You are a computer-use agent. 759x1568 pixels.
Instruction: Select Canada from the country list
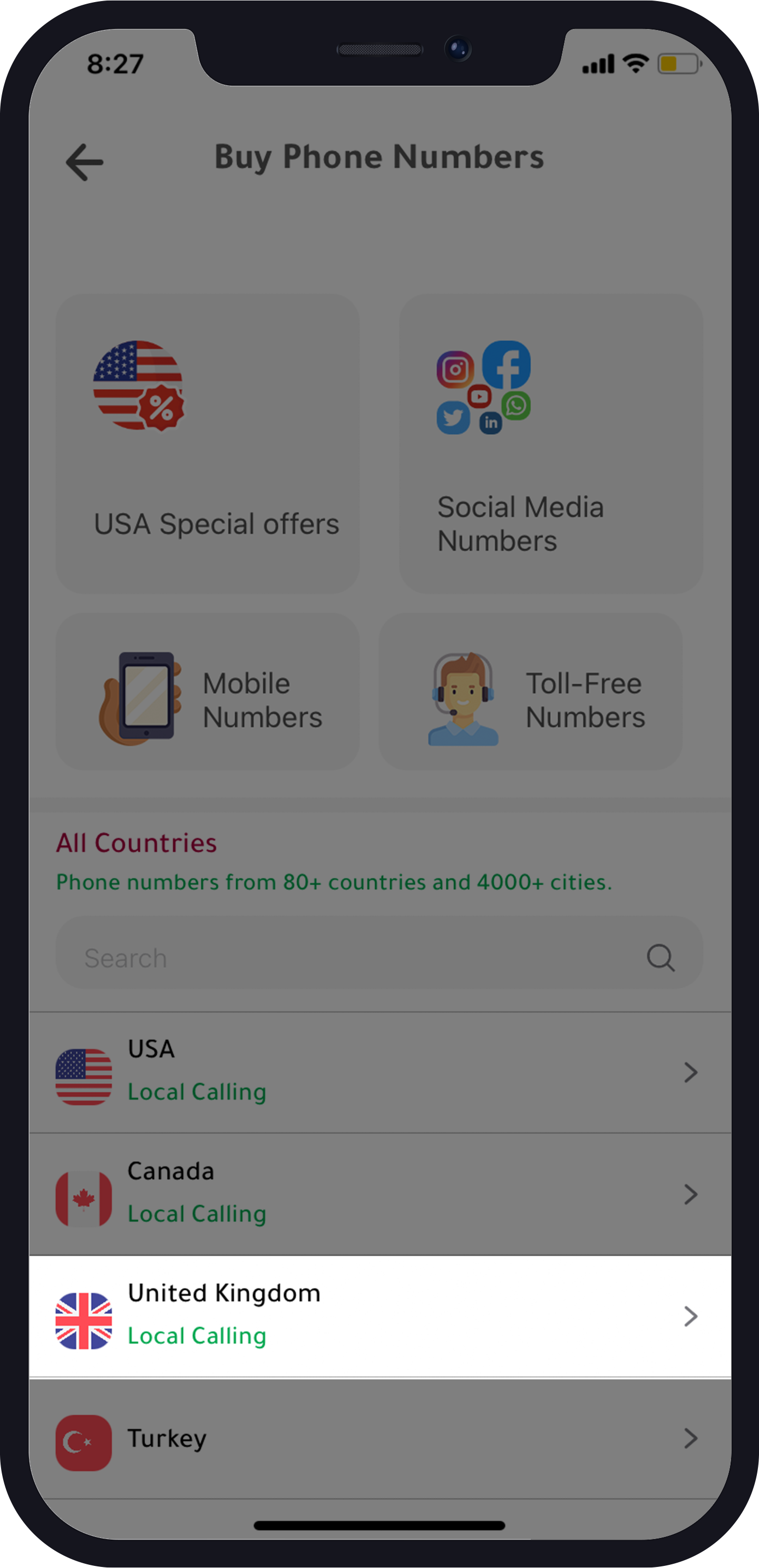[x=379, y=1194]
